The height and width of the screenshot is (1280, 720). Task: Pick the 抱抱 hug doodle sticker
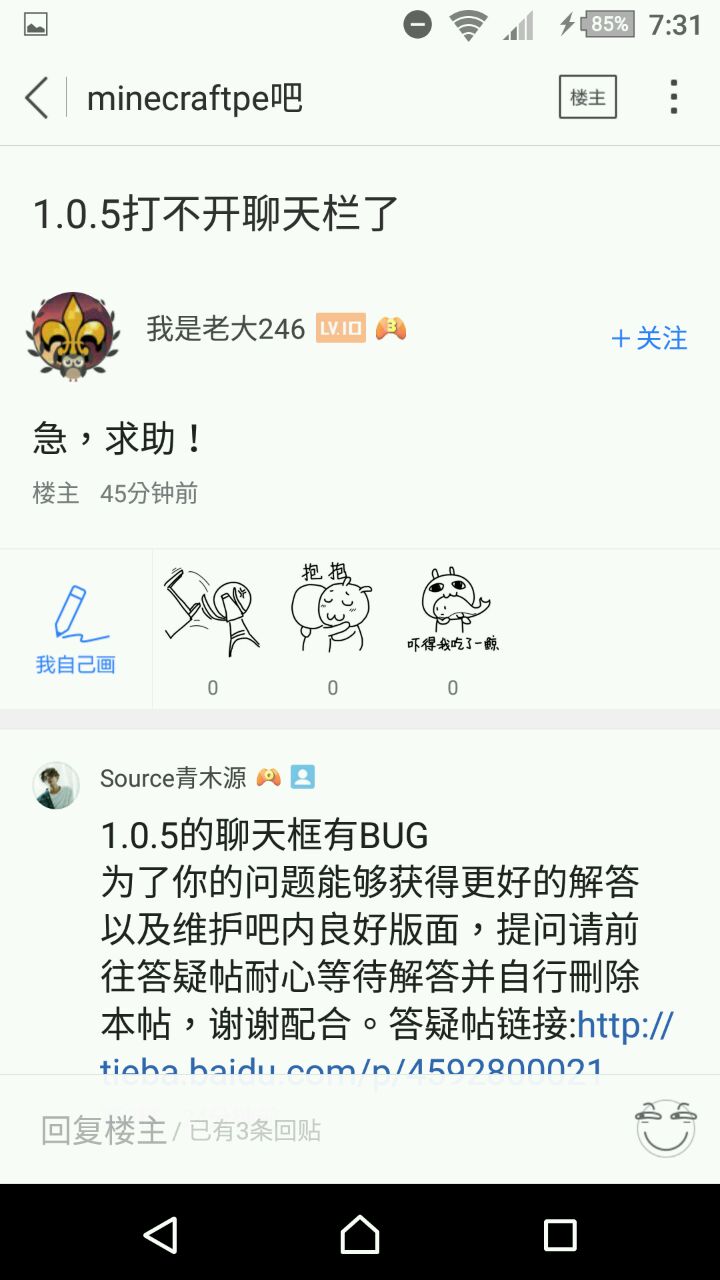point(332,612)
